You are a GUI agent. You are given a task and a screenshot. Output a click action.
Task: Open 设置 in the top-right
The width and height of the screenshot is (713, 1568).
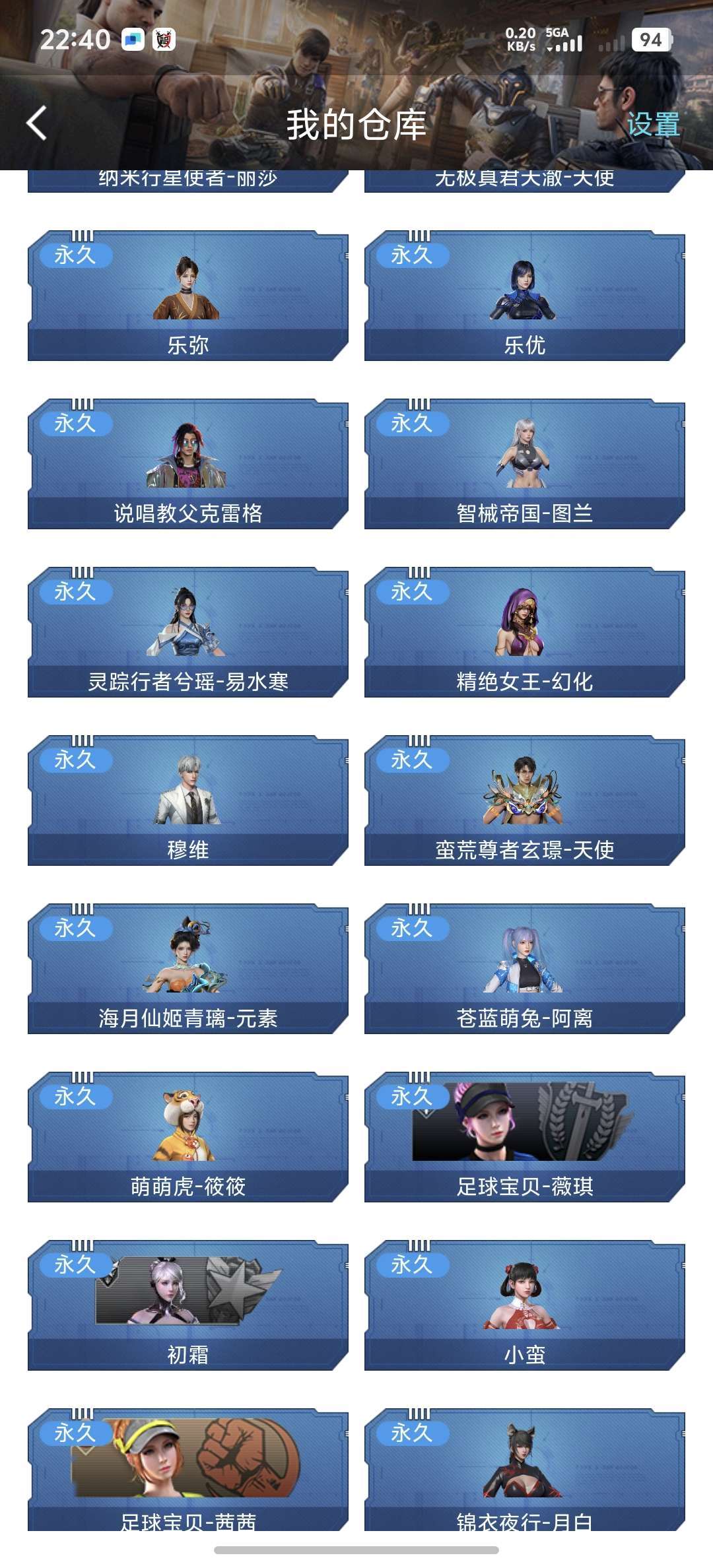coord(653,124)
